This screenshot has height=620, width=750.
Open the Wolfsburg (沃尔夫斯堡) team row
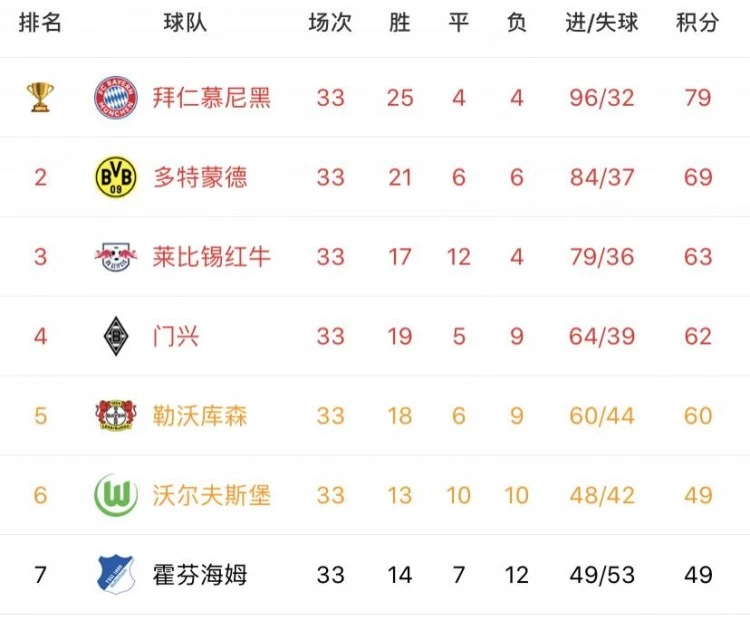[x=211, y=495]
